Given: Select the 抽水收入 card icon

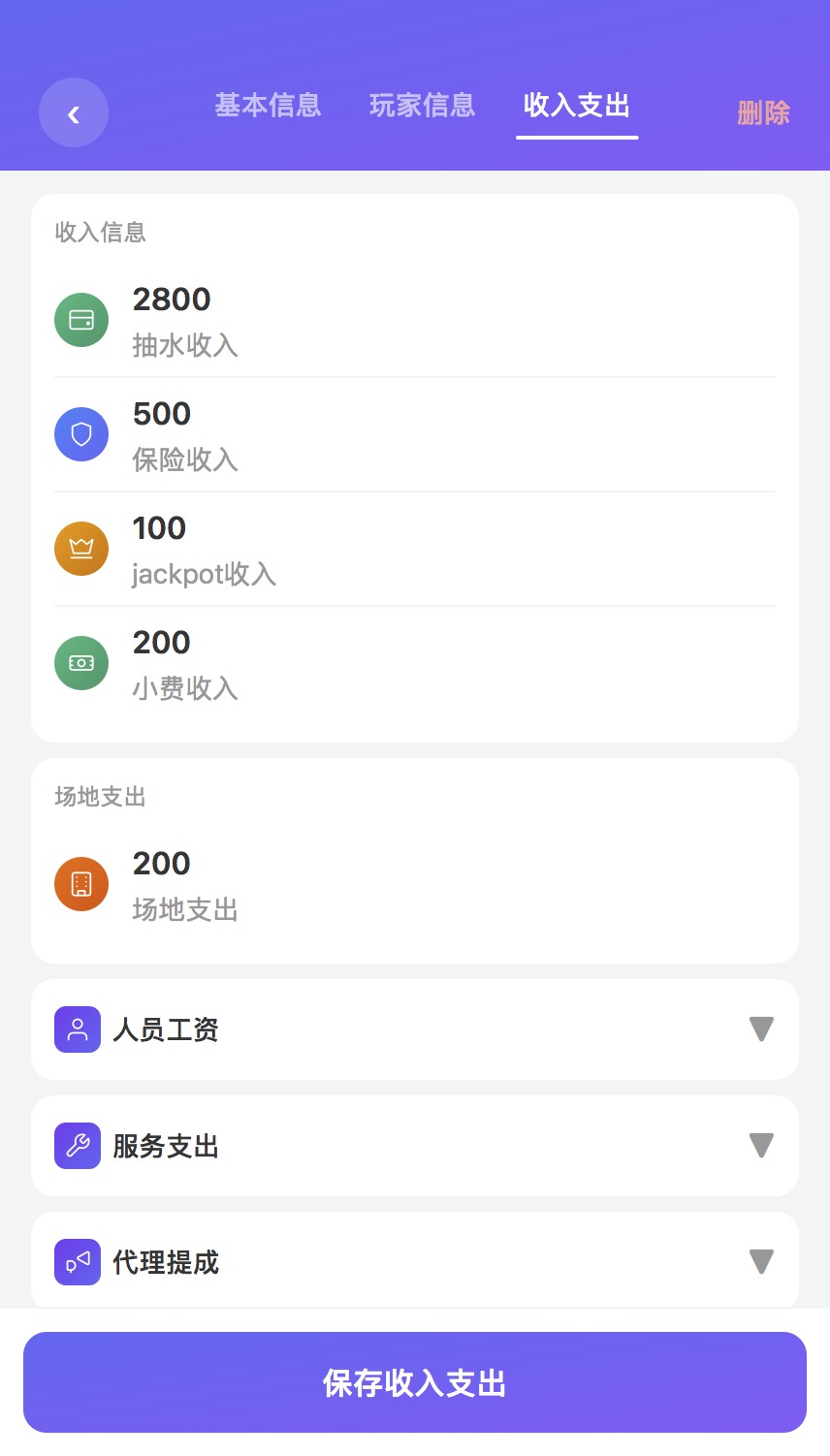Looking at the screenshot, I should (80, 319).
